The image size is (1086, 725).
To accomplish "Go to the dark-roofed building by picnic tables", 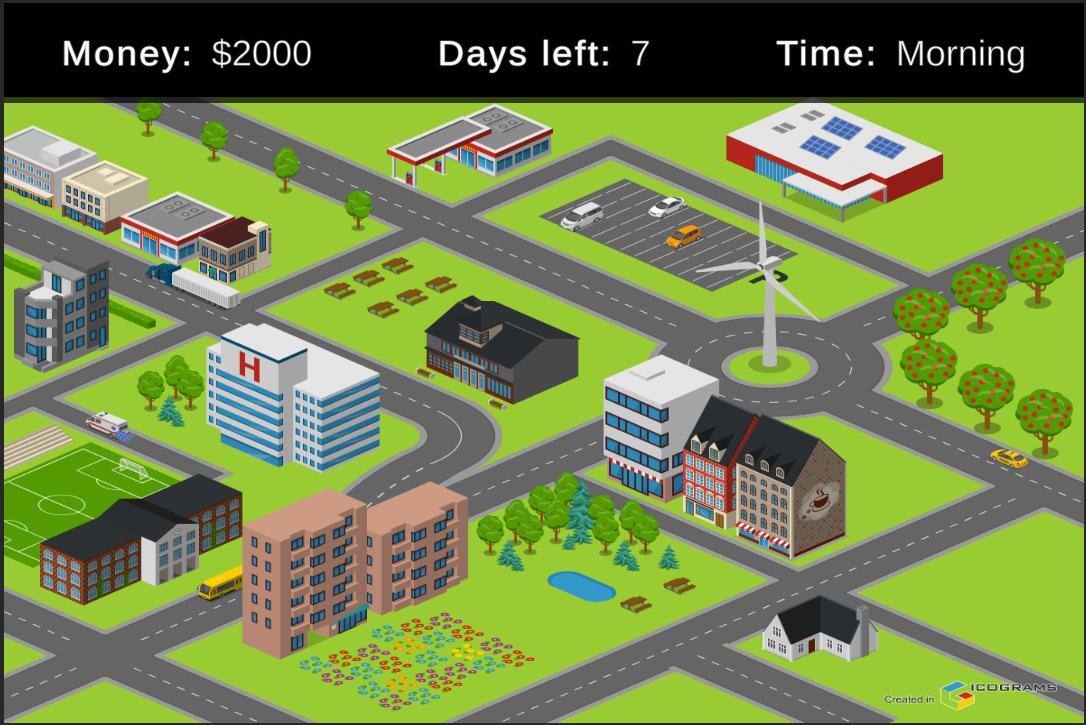I will 500,350.
